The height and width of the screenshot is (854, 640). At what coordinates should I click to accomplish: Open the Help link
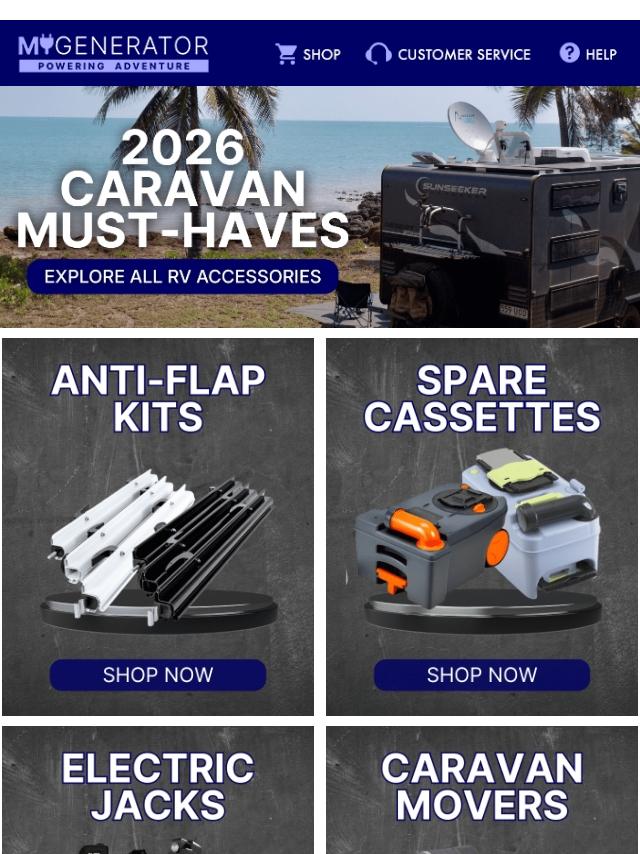pyautogui.click(x=588, y=53)
